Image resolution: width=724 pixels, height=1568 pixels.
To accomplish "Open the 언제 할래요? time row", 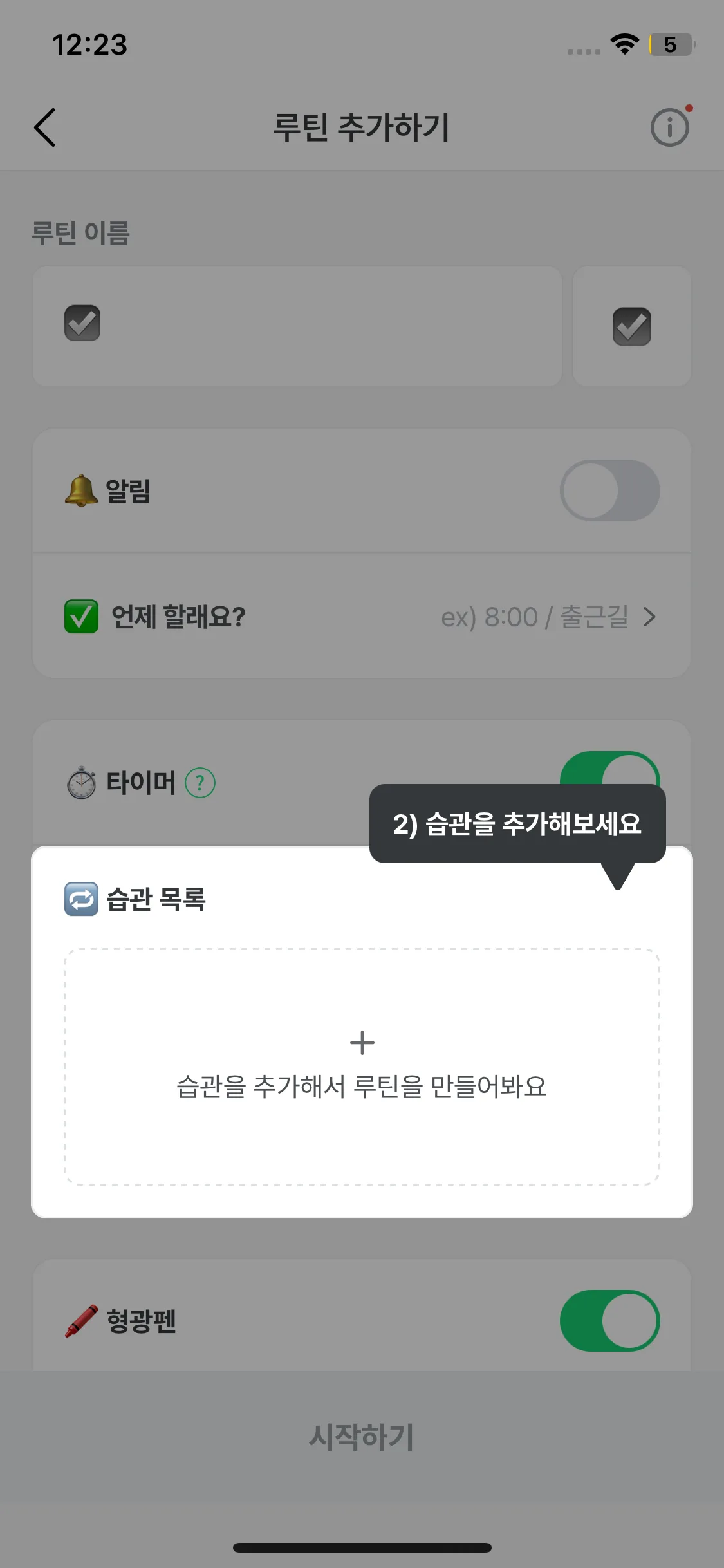I will click(360, 617).
